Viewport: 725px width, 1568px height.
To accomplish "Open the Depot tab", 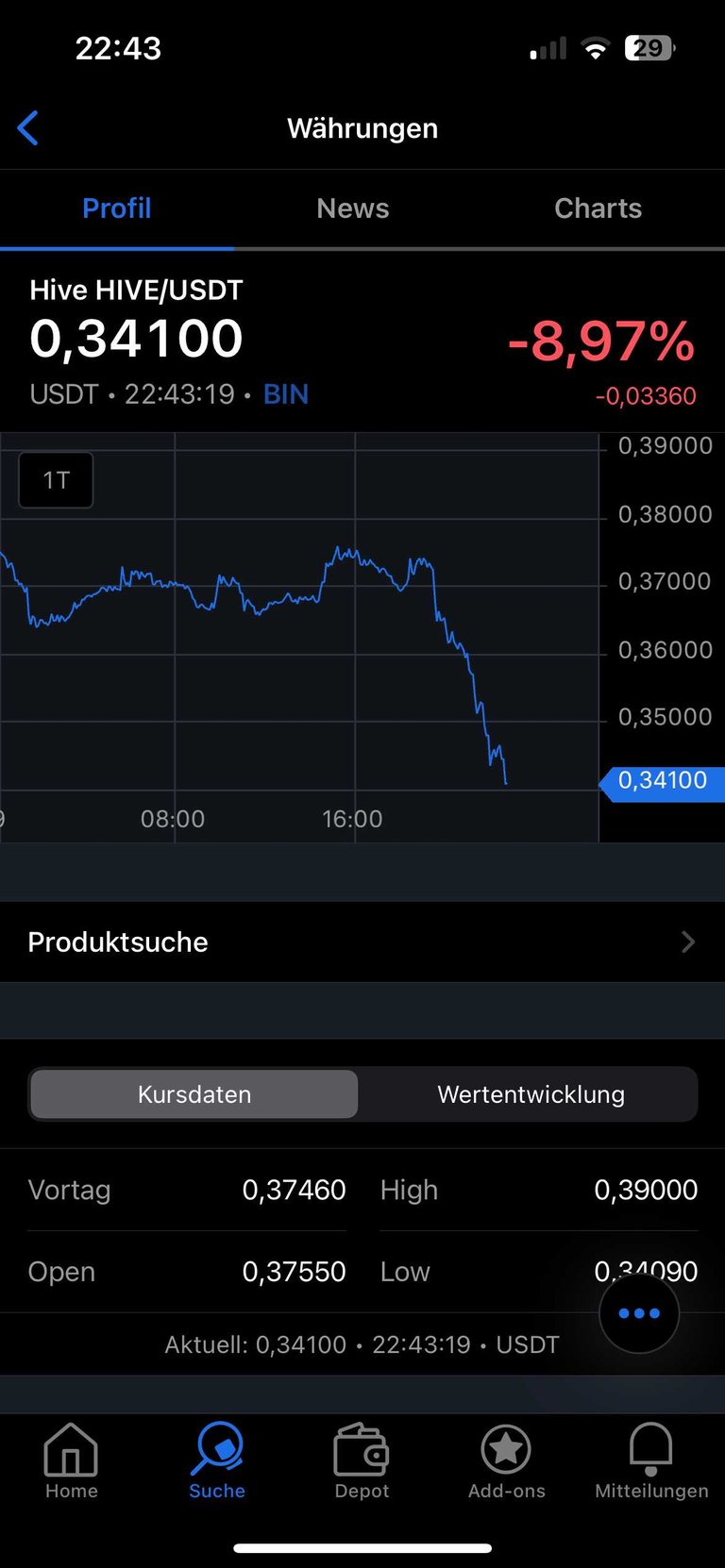I will point(362,1462).
